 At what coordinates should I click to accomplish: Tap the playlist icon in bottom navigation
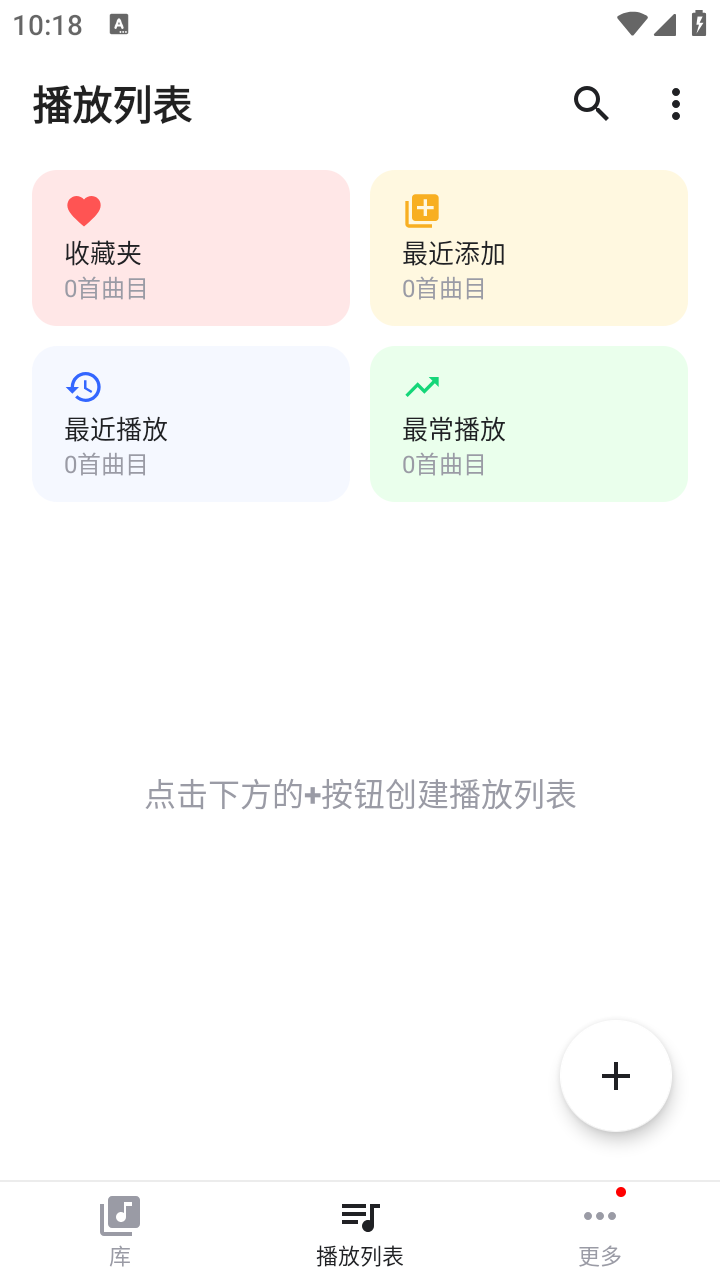(x=360, y=1216)
